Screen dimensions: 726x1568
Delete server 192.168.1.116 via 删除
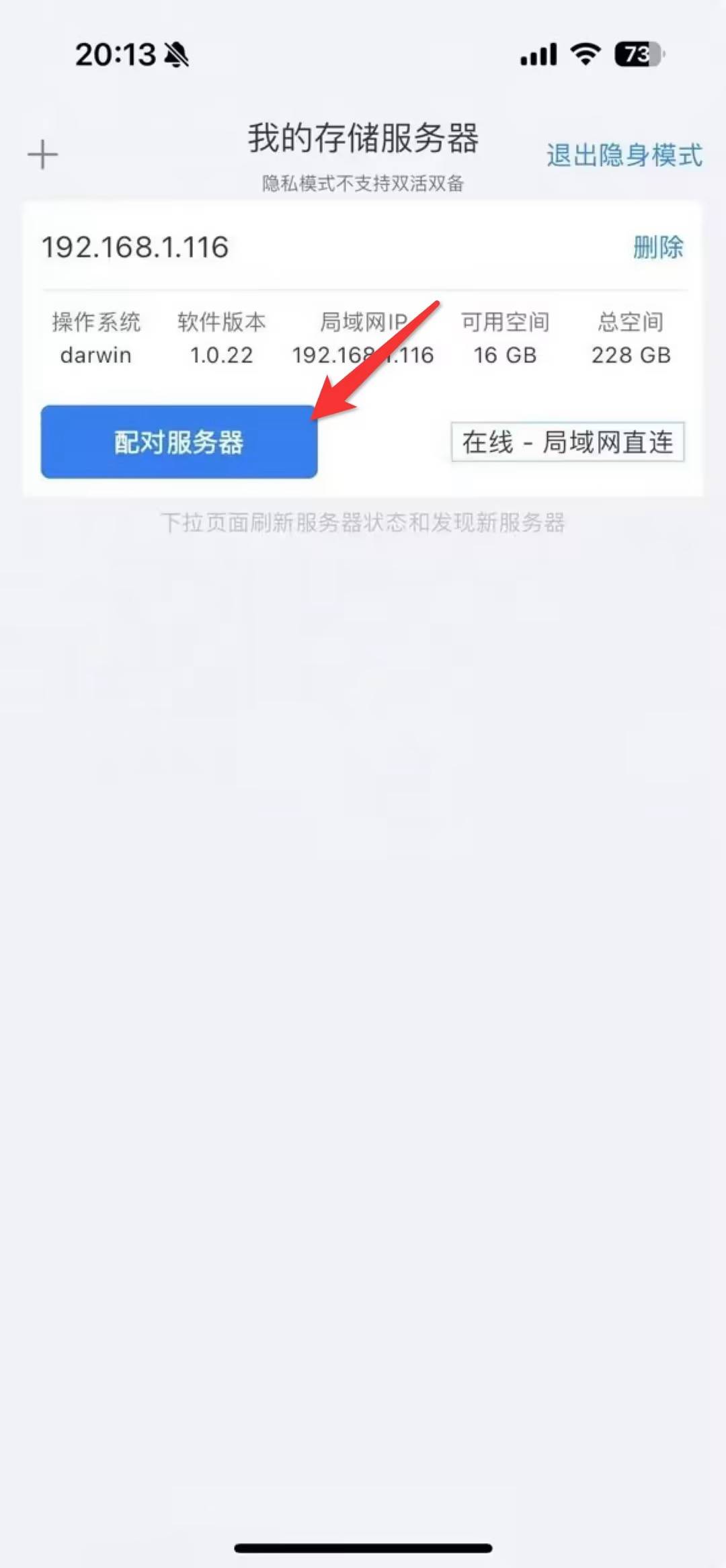658,247
